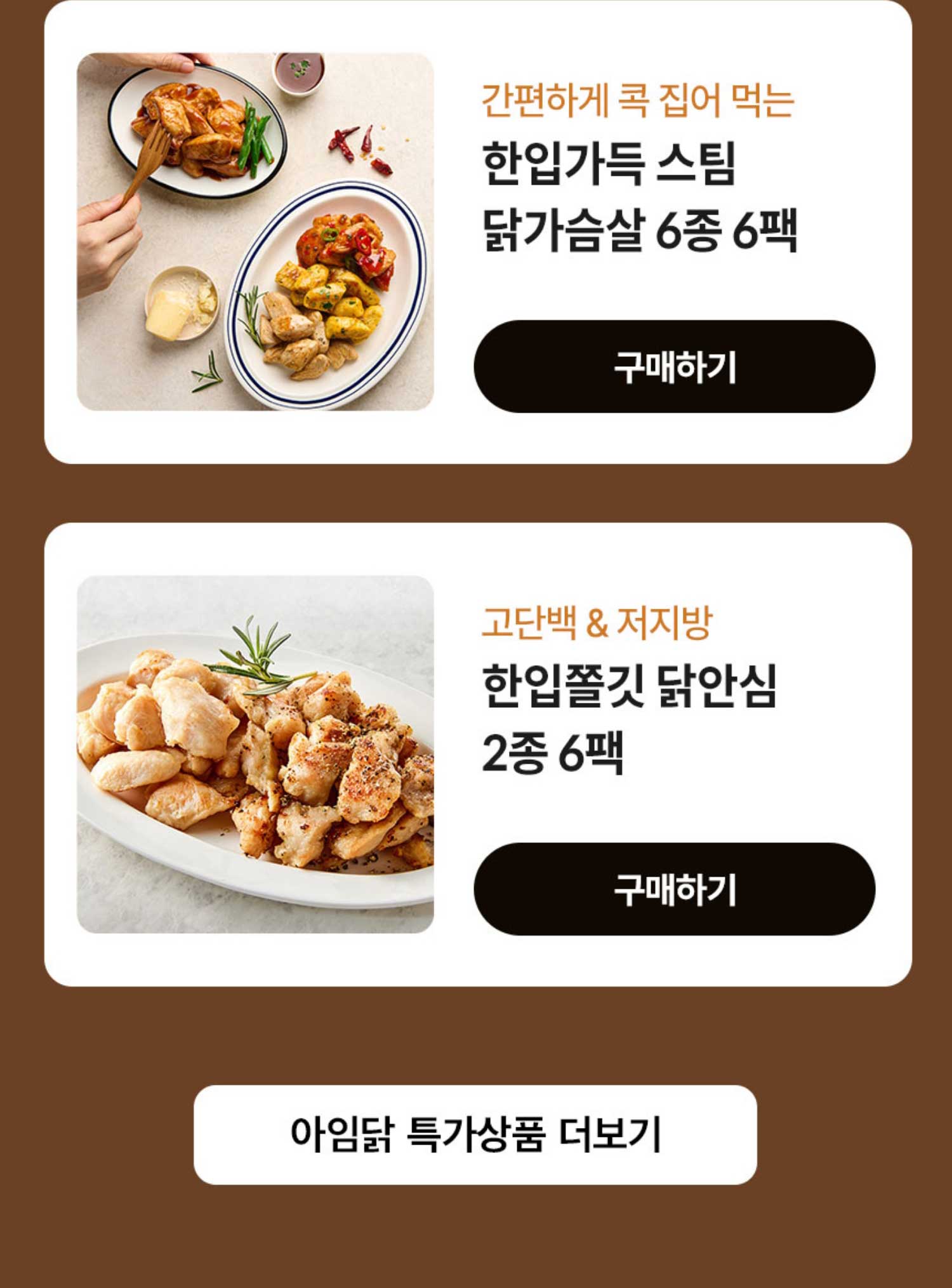Open 아임닭 특가상품 더보기
952x1288 pixels.
pyautogui.click(x=475, y=1134)
